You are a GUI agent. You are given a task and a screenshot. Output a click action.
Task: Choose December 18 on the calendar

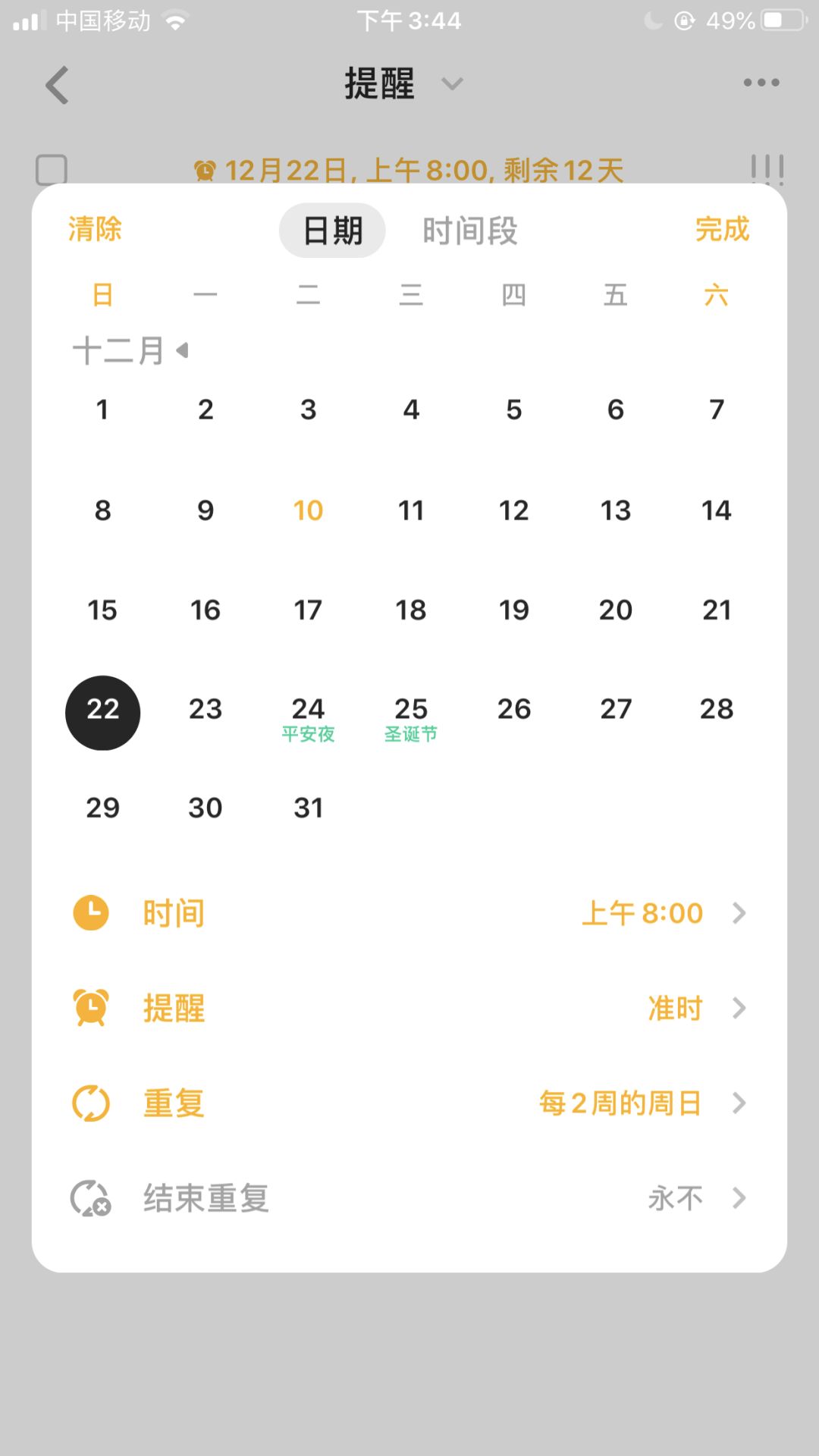(x=411, y=610)
